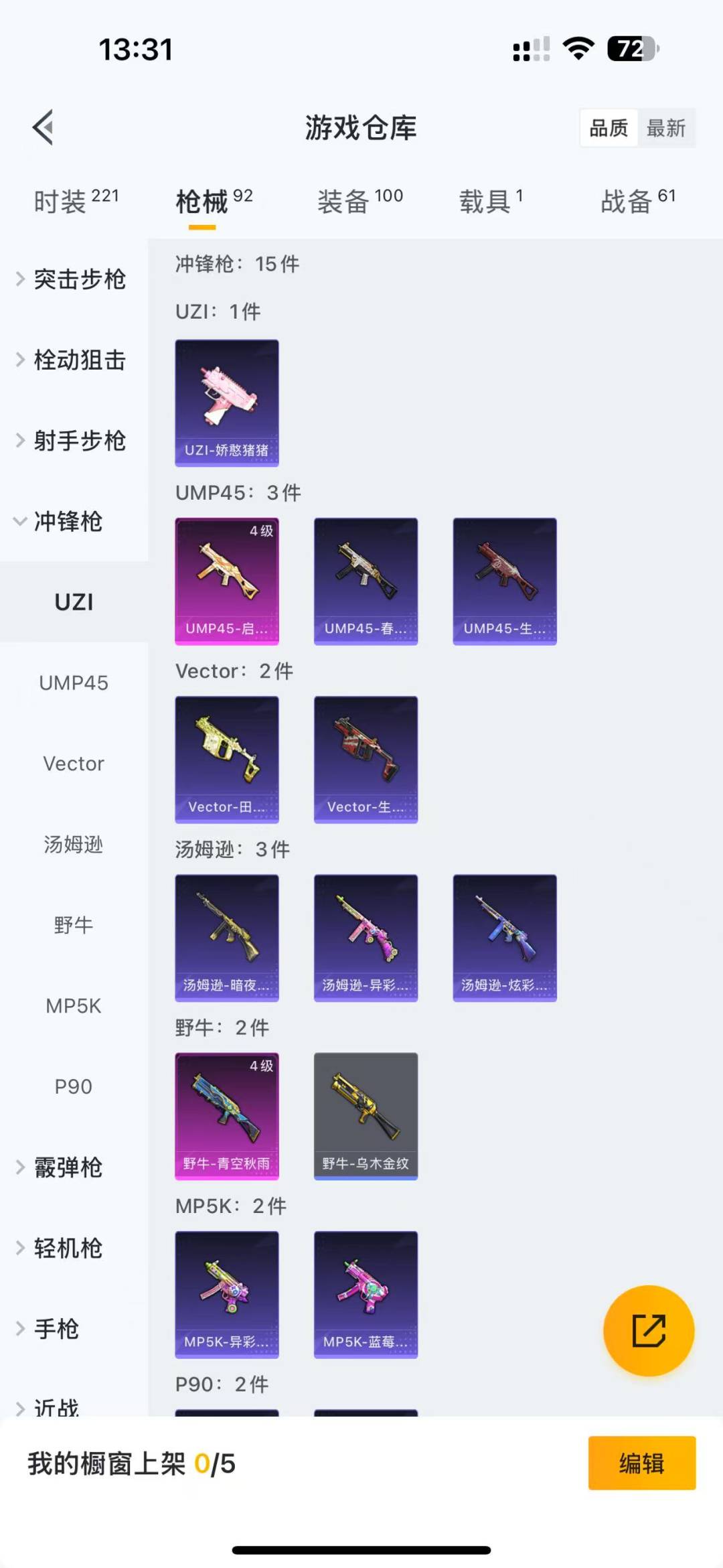The height and width of the screenshot is (1568, 723).
Task: Tap the 编辑 button
Action: pyautogui.click(x=642, y=1463)
